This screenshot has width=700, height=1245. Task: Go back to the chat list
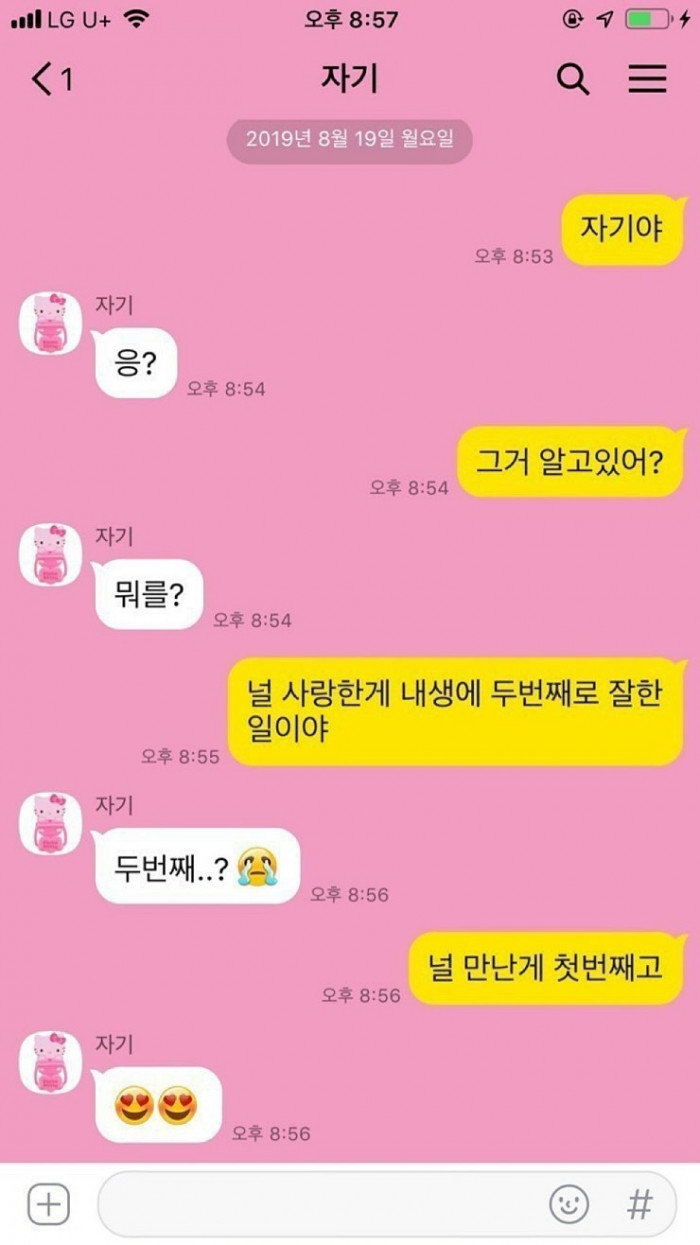coord(52,79)
